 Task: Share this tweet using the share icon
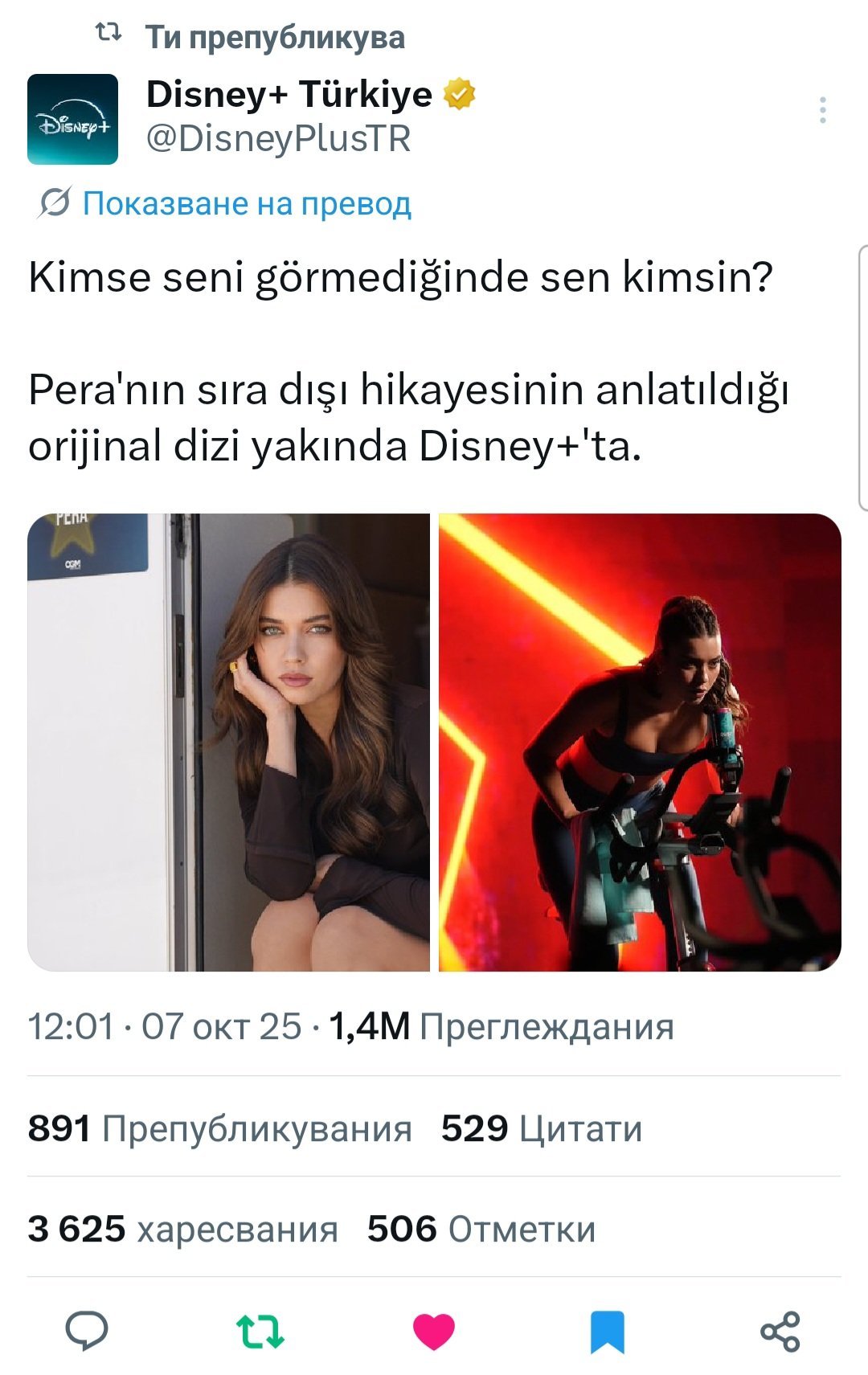pyautogui.click(x=780, y=1331)
